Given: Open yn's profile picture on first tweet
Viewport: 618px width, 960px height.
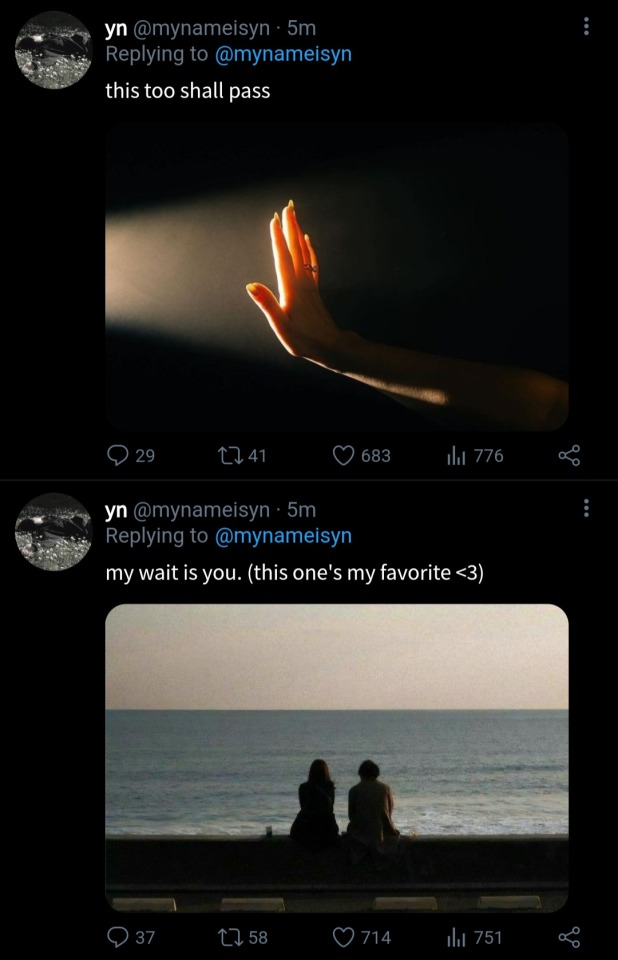Looking at the screenshot, I should point(52,49).
